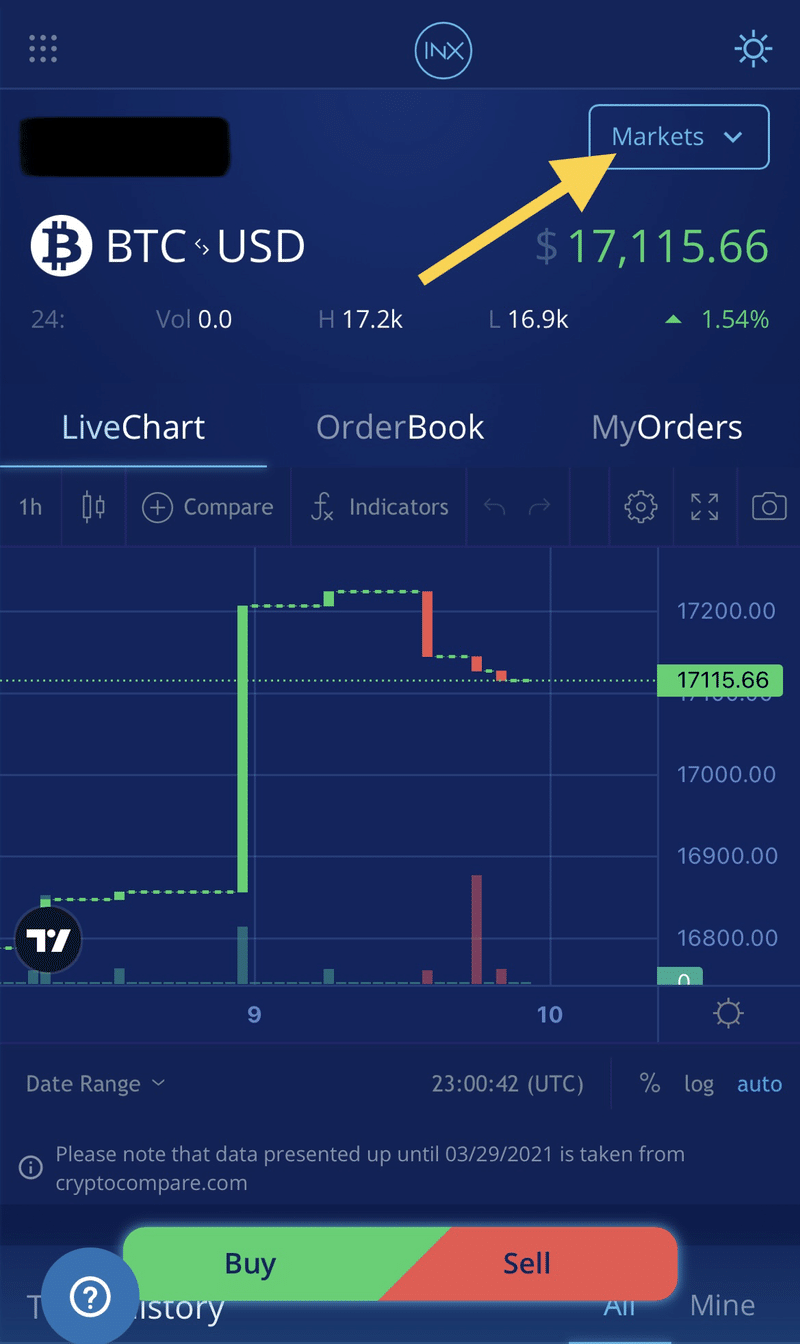The image size is (800, 1344).
Task: Open the apps grid menu
Action: tap(43, 48)
